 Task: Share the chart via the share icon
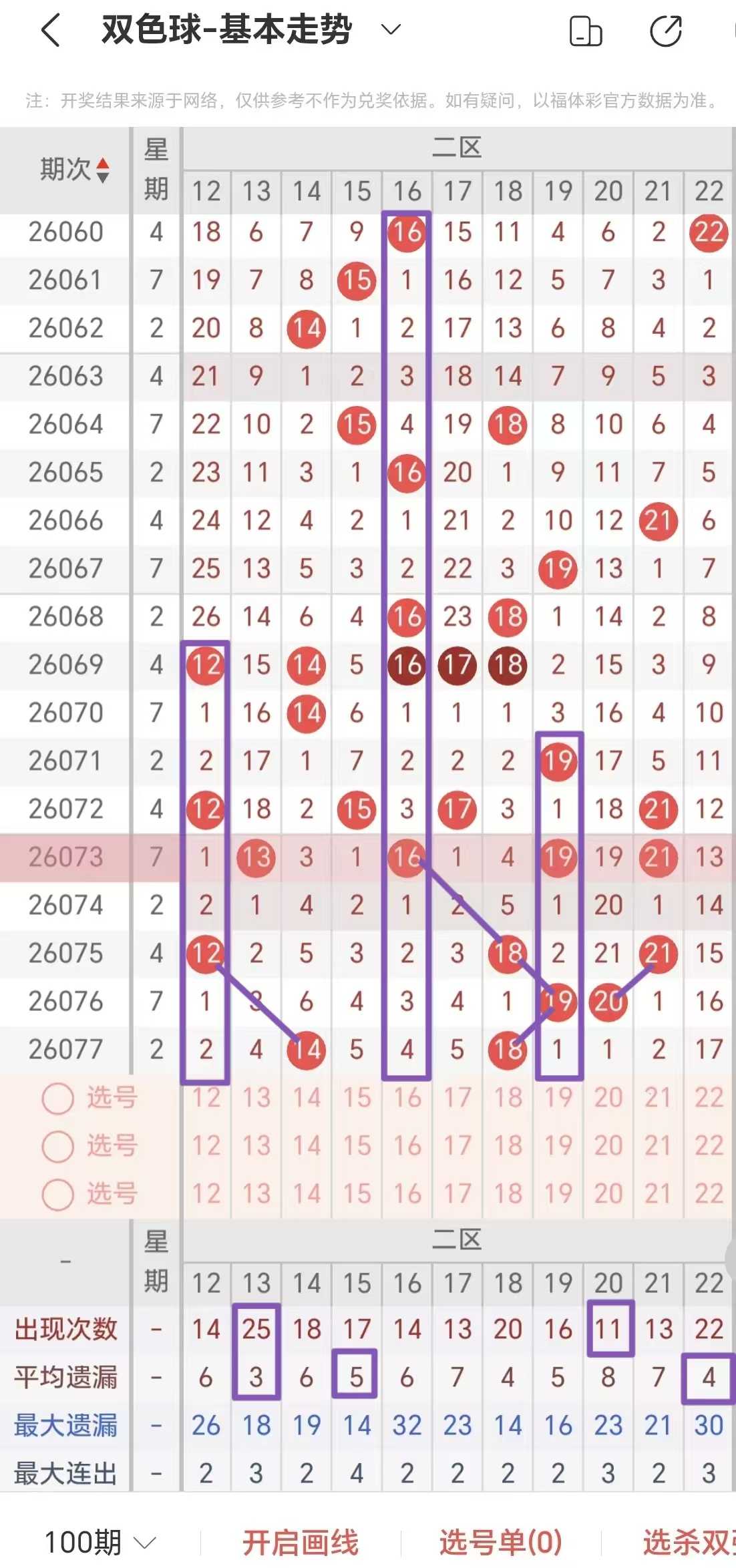pos(666,31)
